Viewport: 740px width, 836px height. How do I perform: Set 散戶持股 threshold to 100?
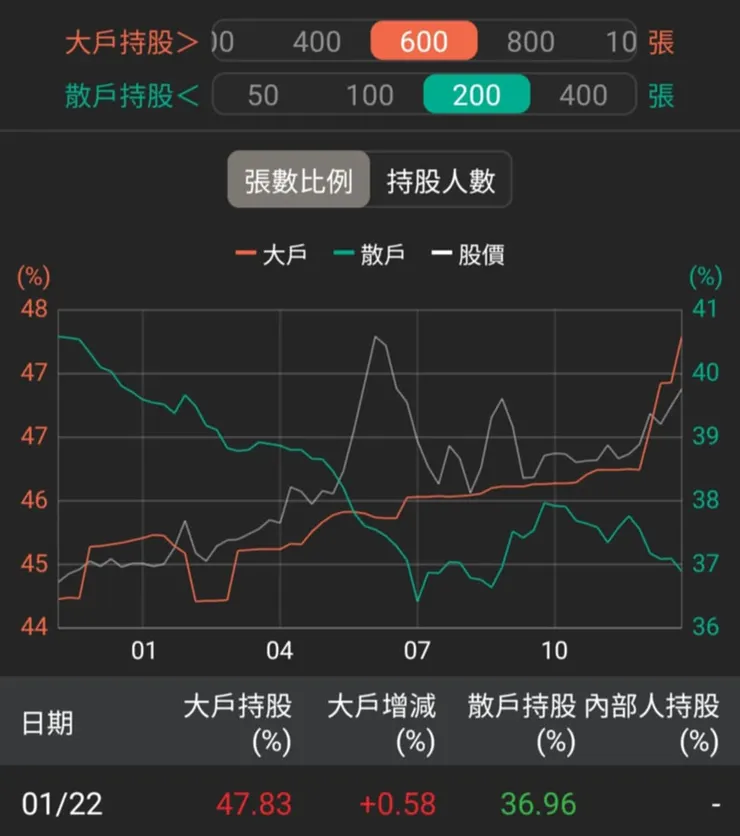[x=369, y=95]
